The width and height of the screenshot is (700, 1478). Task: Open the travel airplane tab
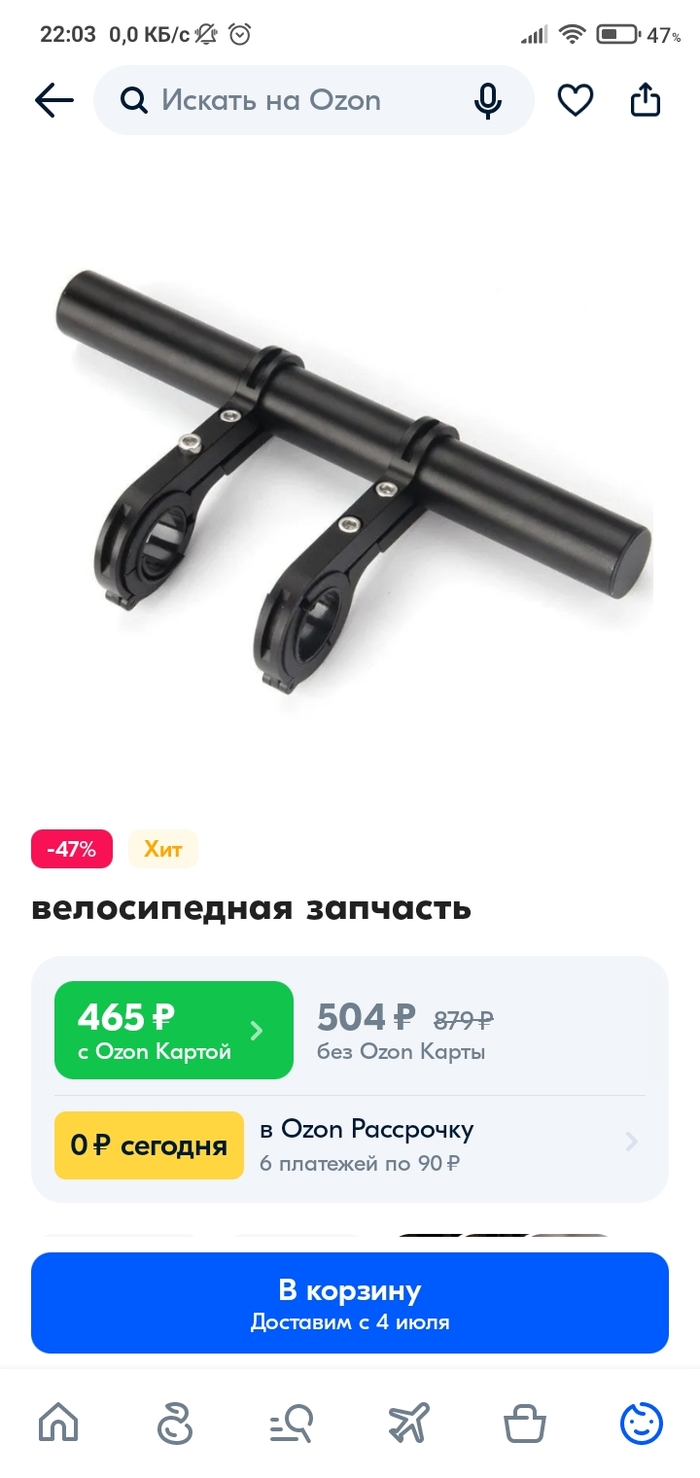[x=408, y=1422]
